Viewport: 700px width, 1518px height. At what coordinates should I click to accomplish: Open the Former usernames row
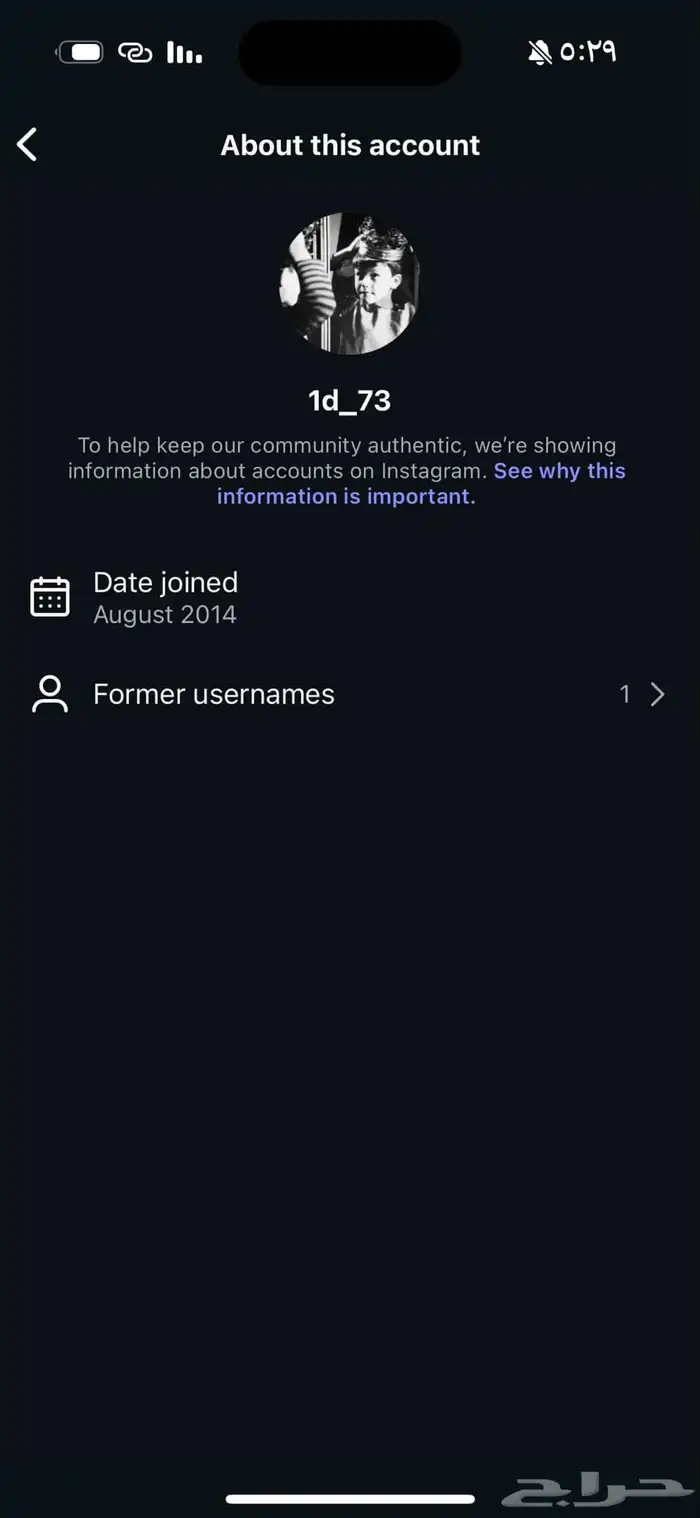point(348,694)
